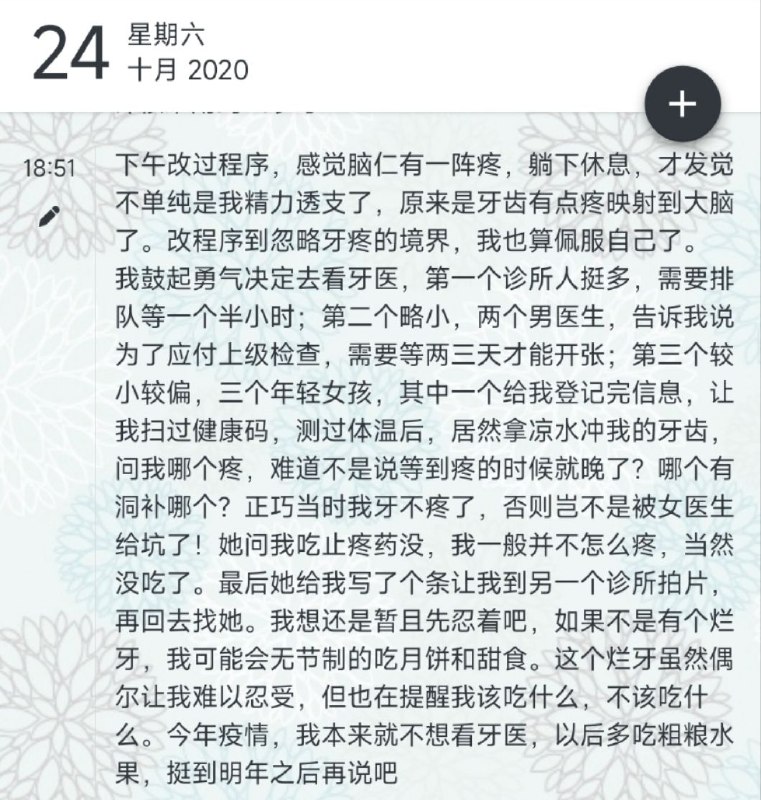Open the date picker from 24 星期六 header
Screen dimensions: 761x800
click(140, 53)
